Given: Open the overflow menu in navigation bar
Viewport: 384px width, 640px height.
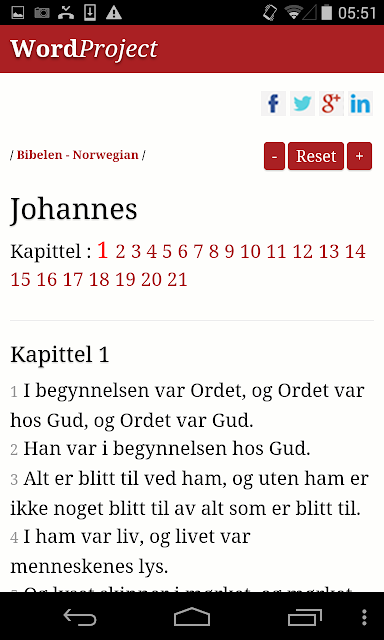Looking at the screenshot, I should [x=364, y=617].
